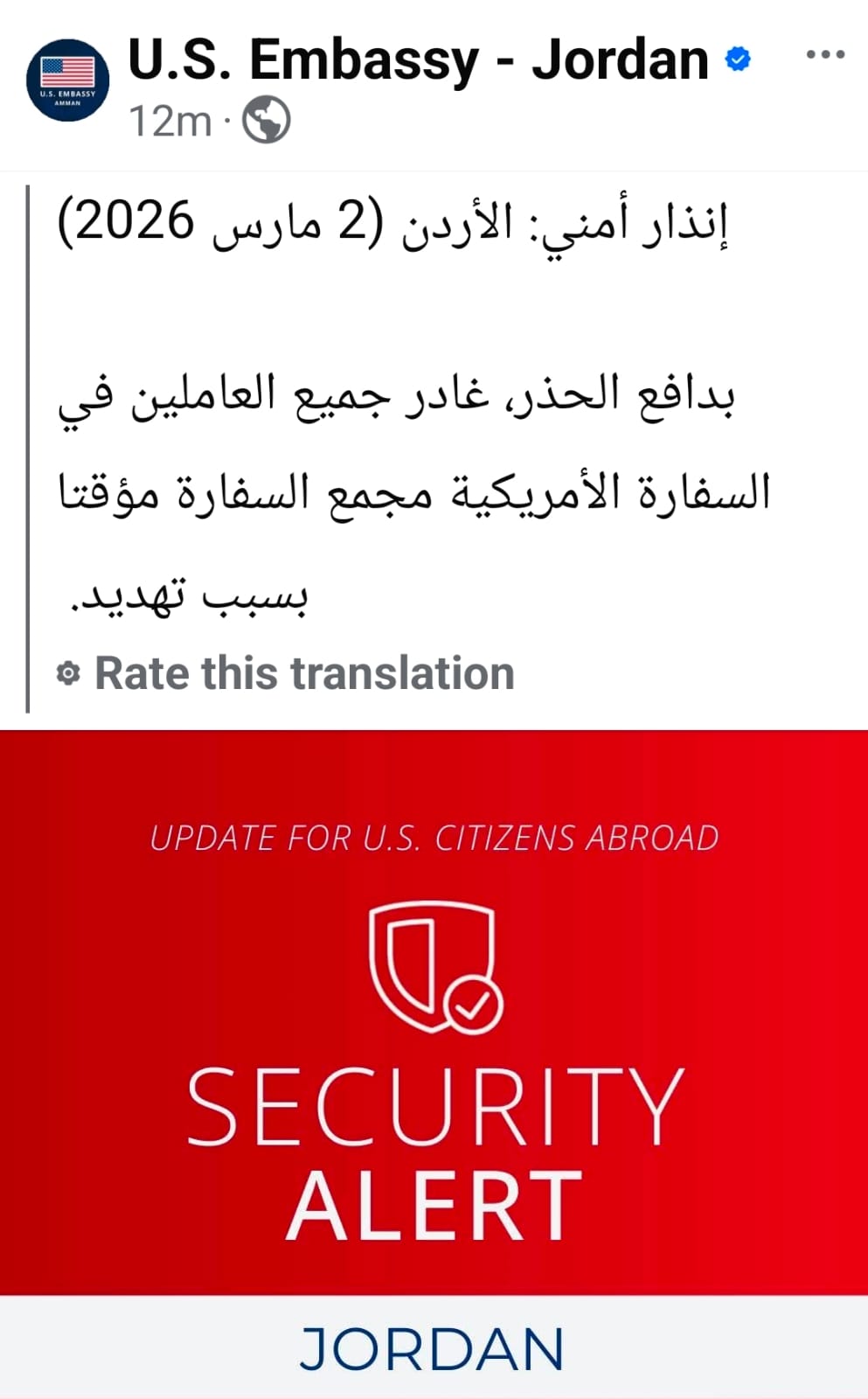Open the post's three-dot options menu
This screenshot has height=1399, width=868.
coord(824,55)
